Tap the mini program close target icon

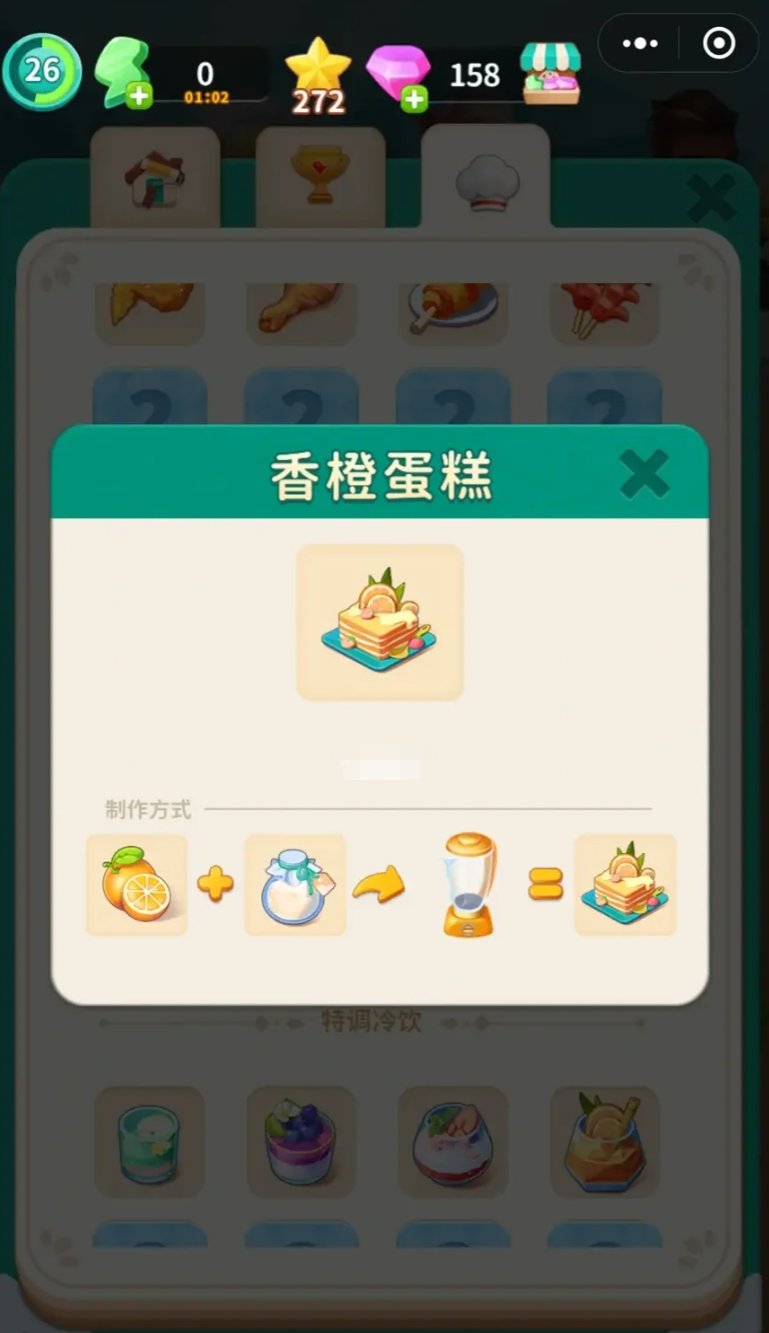point(718,44)
